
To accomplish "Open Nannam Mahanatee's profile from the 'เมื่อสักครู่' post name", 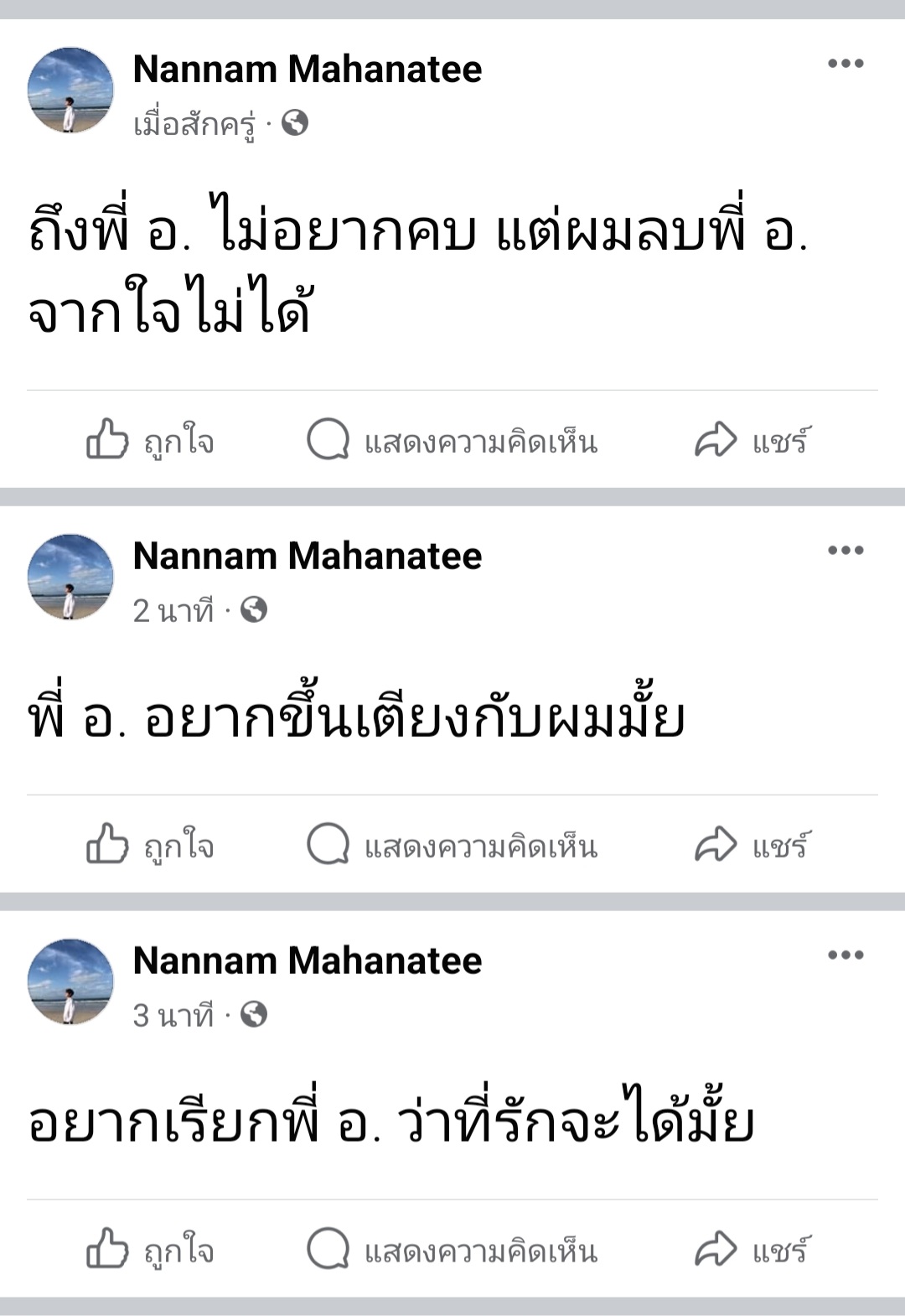I will coord(307,69).
